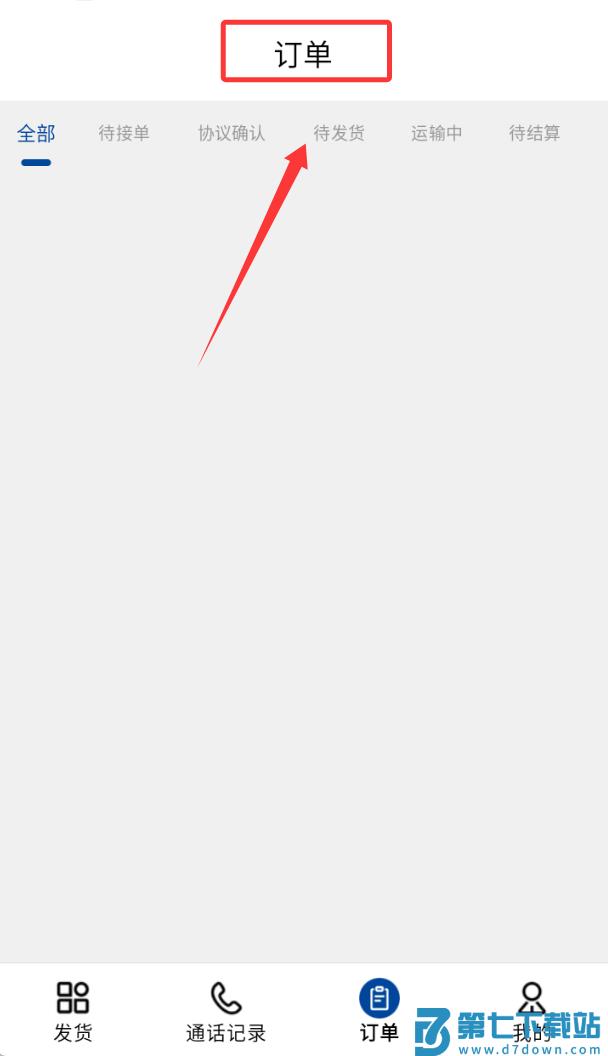608x1056 pixels.
Task: Switch to the 运输中 tab
Action: [437, 133]
